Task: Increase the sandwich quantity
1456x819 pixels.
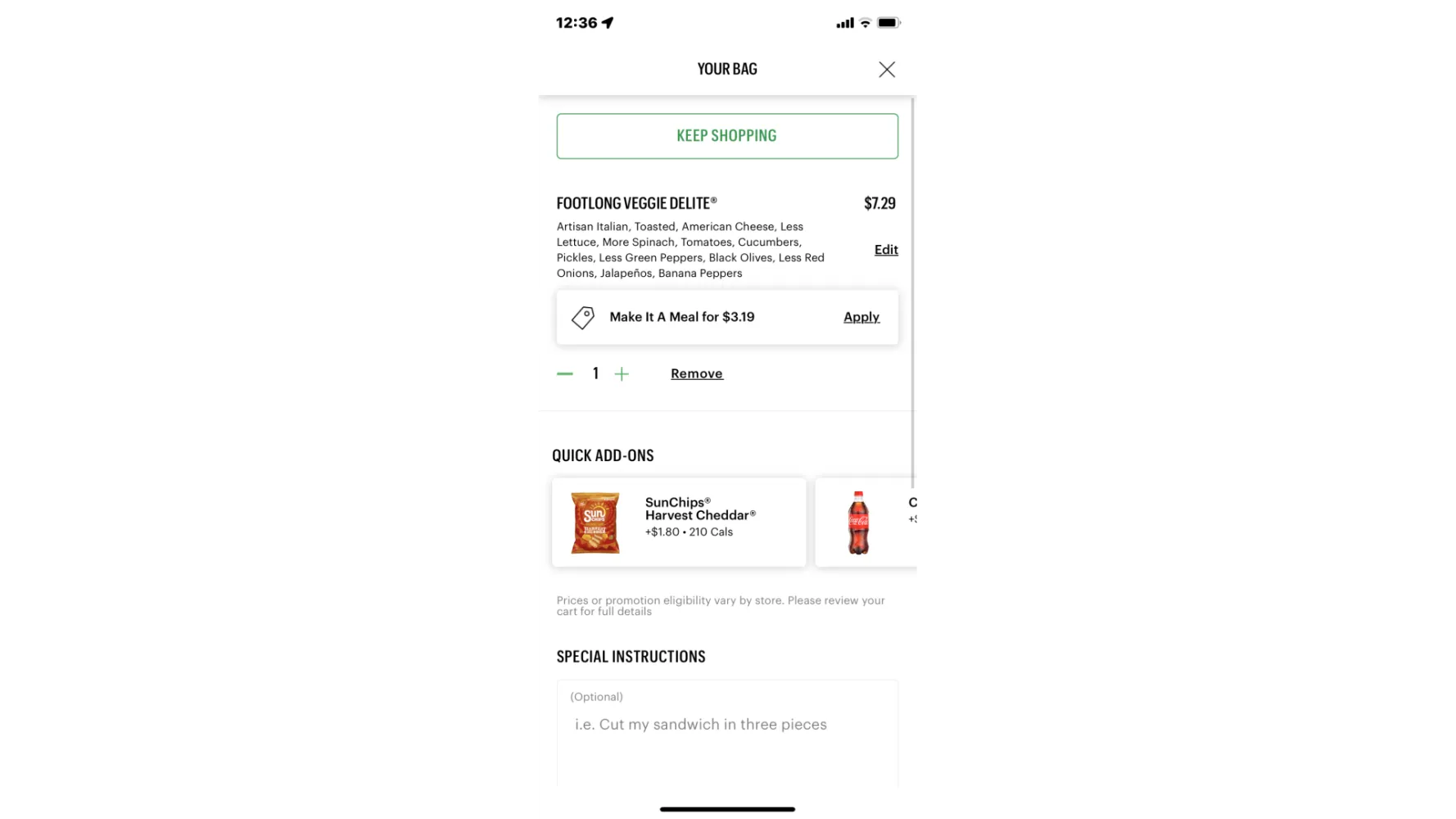Action: point(622,374)
